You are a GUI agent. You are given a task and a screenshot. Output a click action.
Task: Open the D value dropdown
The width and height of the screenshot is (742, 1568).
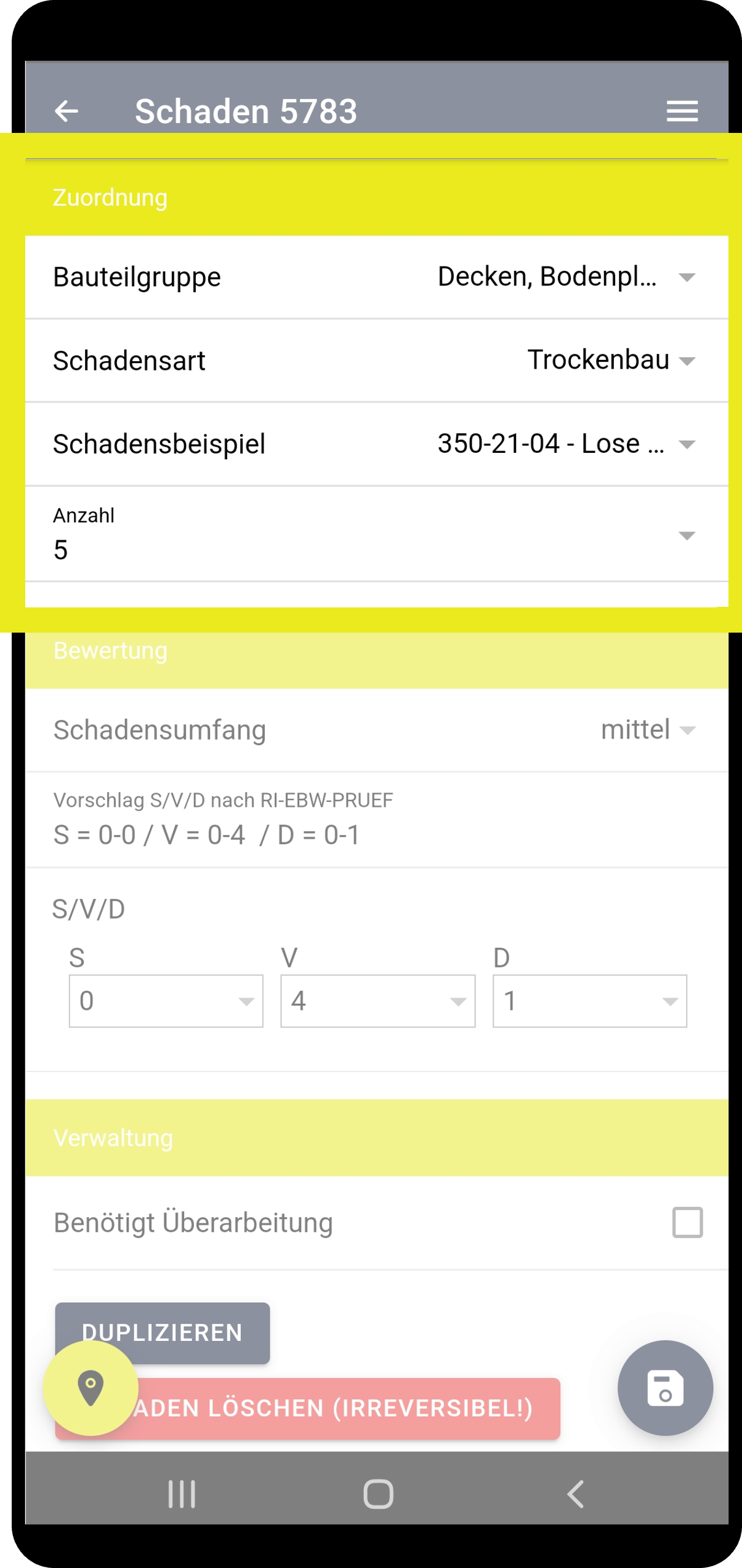[x=589, y=1001]
